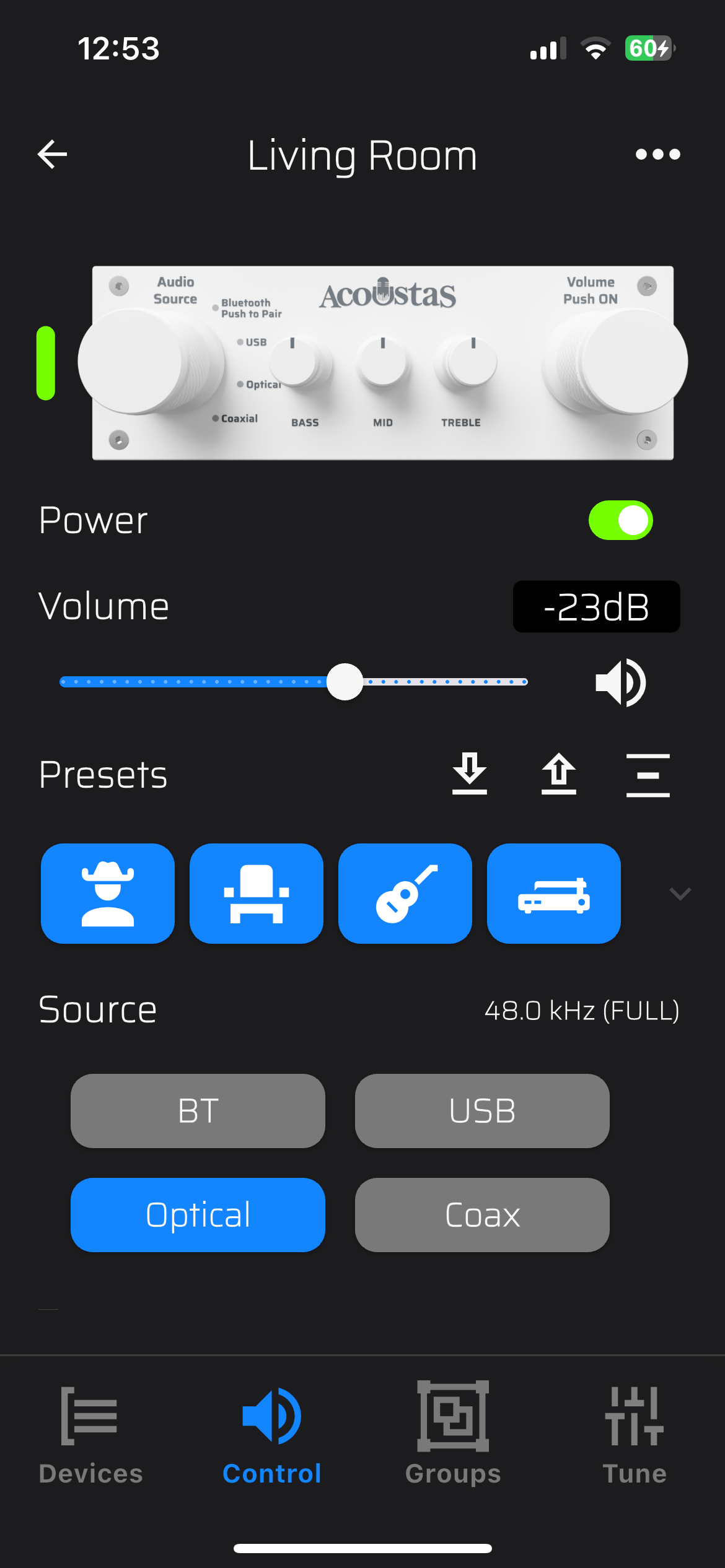Screen dimensions: 725x1568
Task: Select the cowboy hat preset
Action: (108, 894)
